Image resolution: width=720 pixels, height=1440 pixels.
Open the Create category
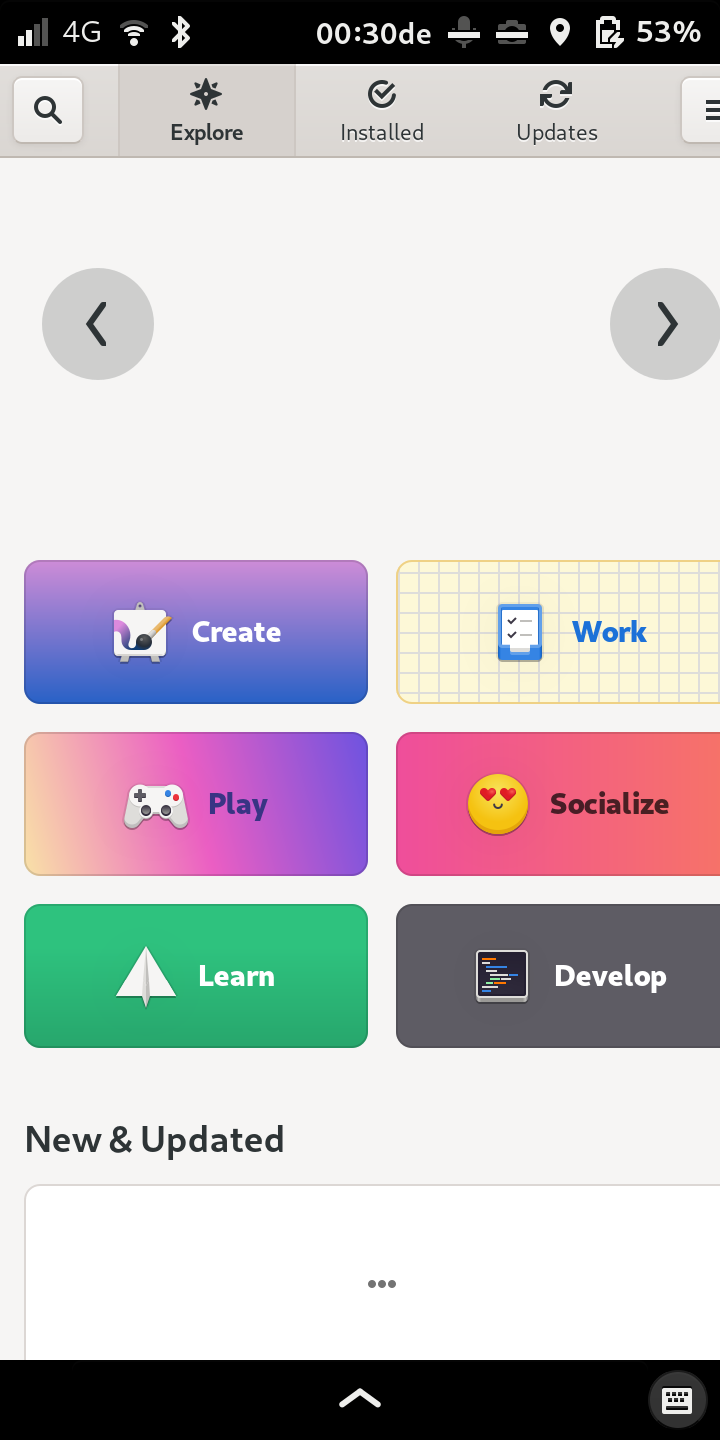196,632
